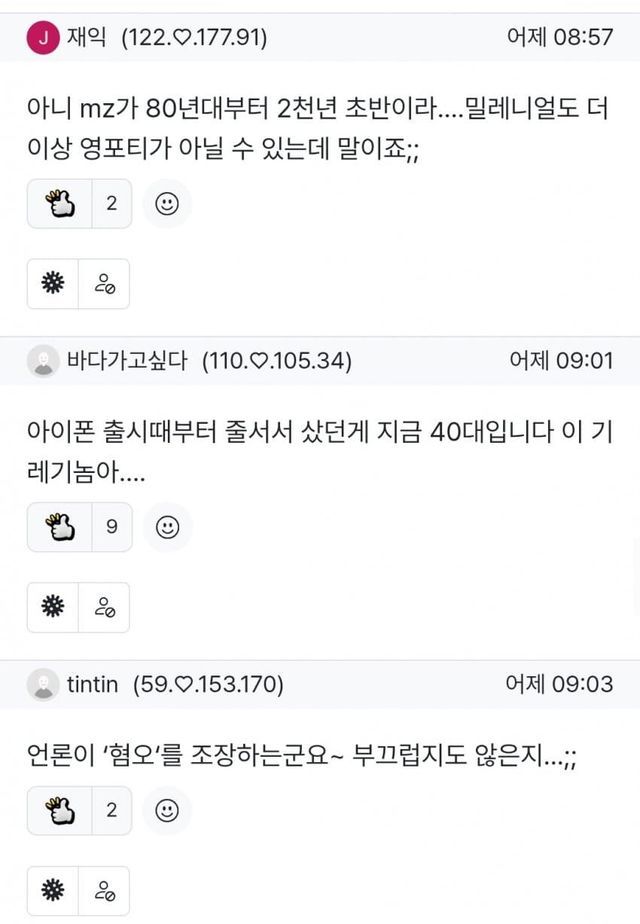This screenshot has height=924, width=640.
Task: Block user 바다가고싶다
Action: pyautogui.click(x=104, y=607)
